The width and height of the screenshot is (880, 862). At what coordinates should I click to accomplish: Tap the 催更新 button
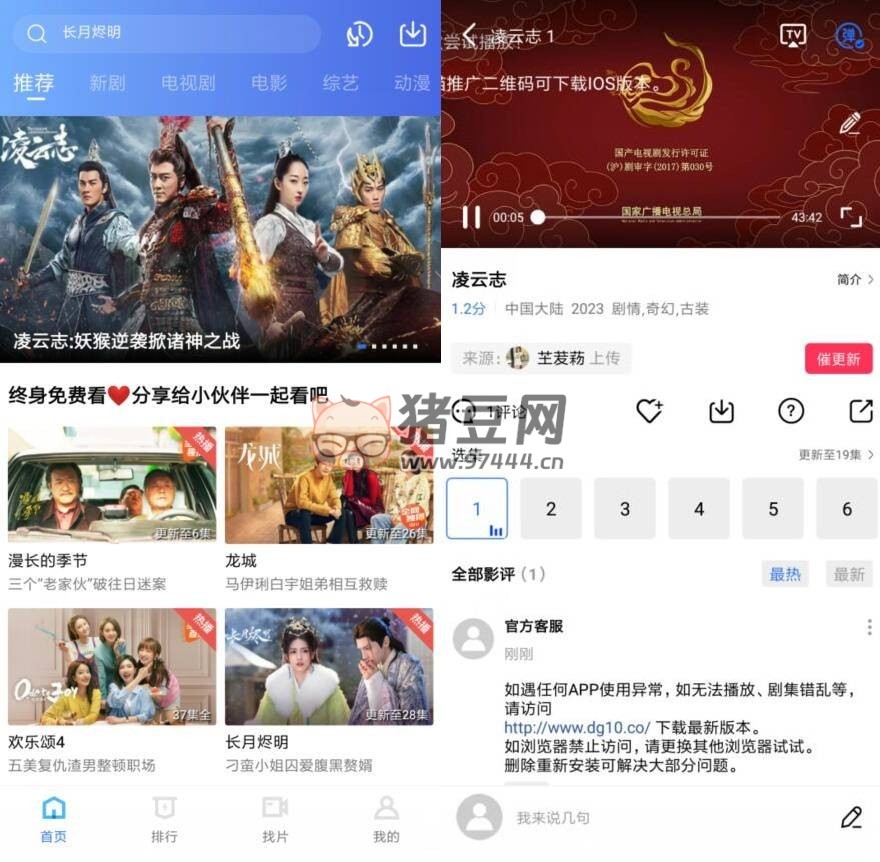click(838, 358)
